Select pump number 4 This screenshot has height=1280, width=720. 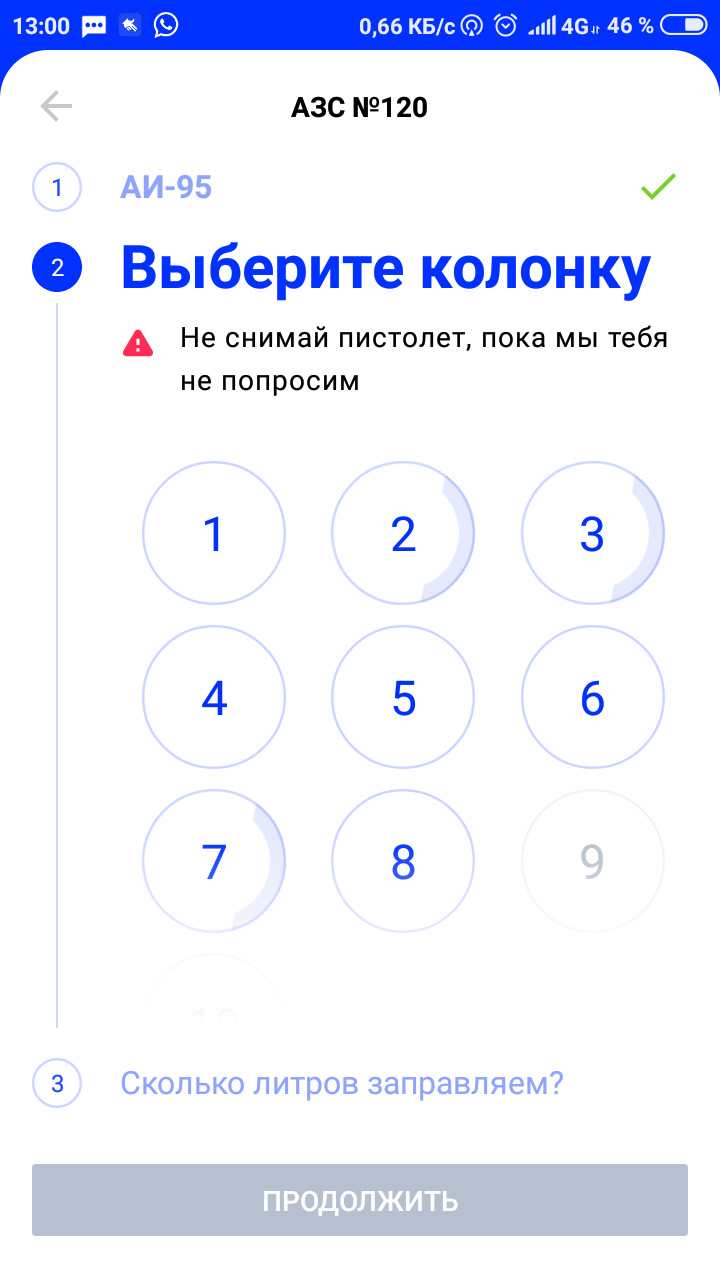214,697
